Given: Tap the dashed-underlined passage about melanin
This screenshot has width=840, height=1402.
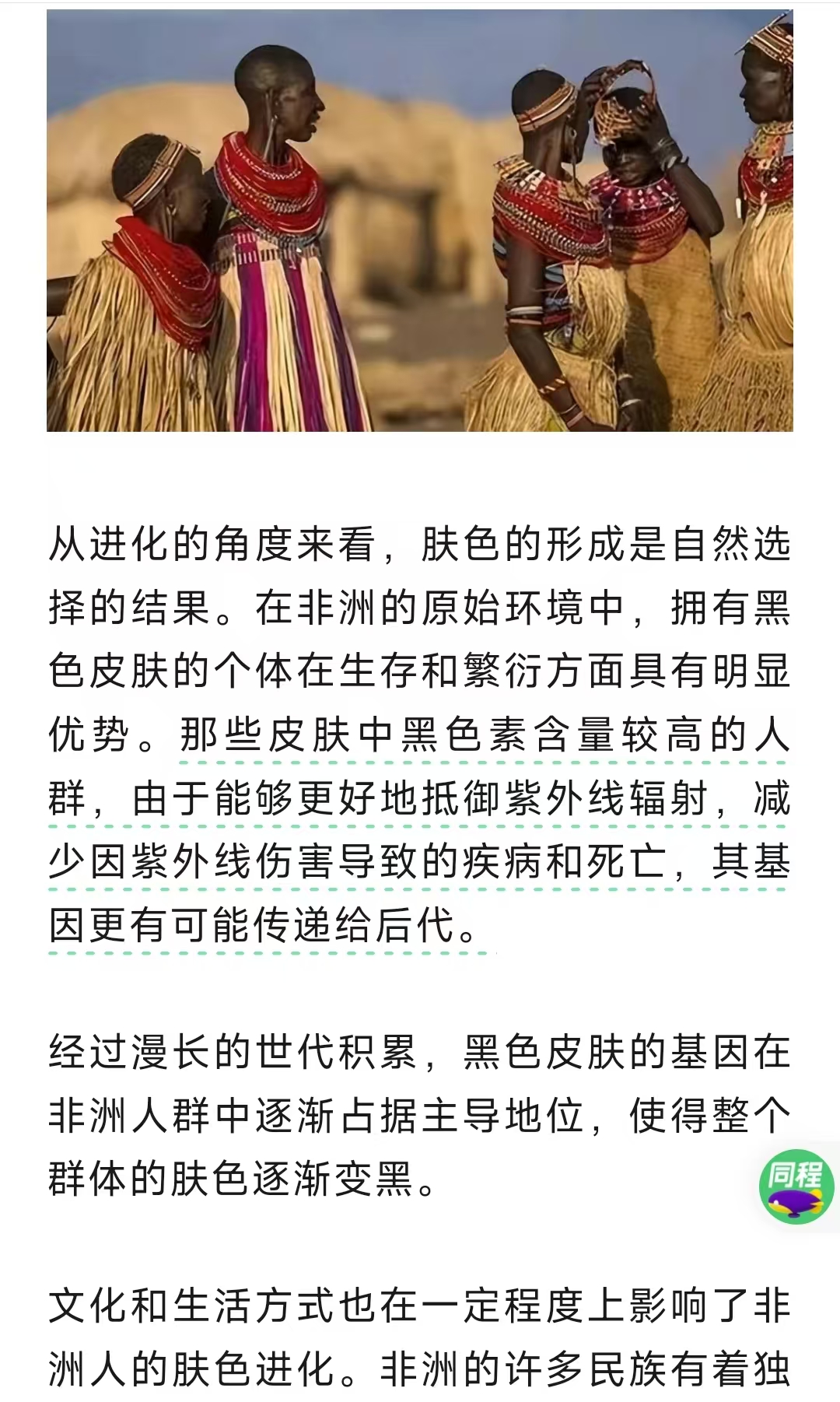Looking at the screenshot, I should pyautogui.click(x=420, y=831).
